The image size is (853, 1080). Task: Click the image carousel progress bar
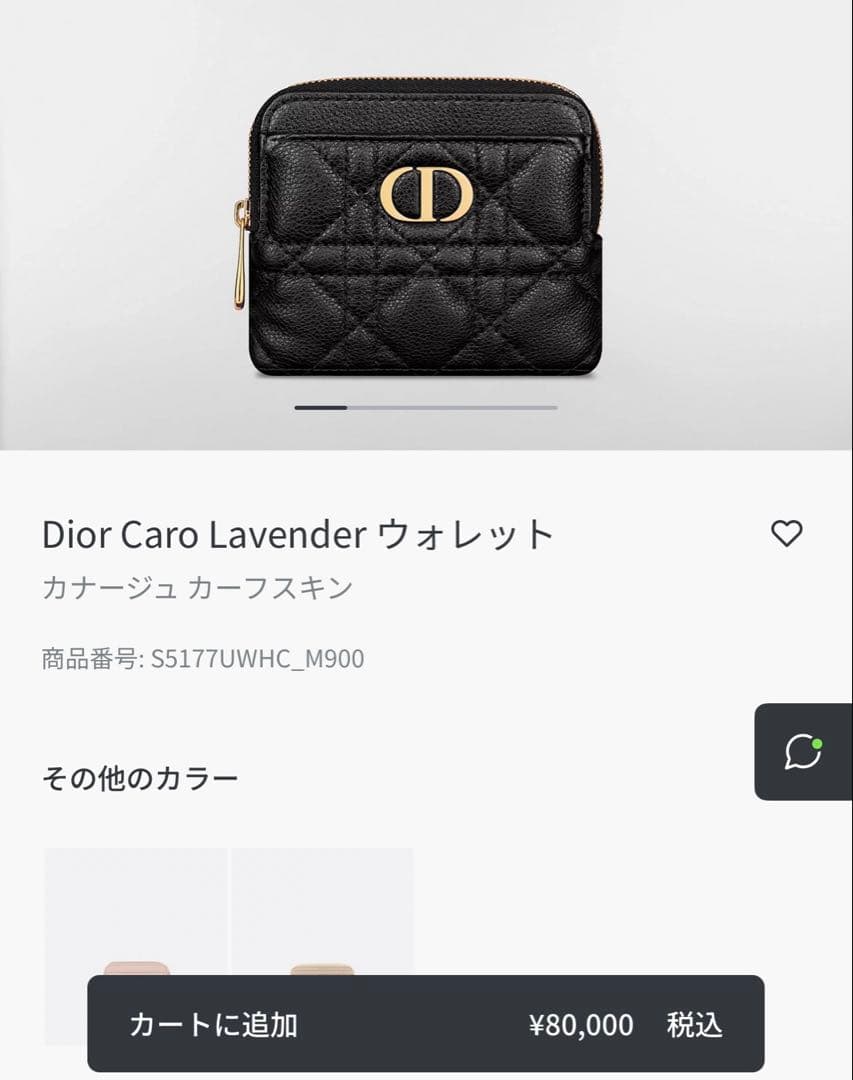pos(425,407)
